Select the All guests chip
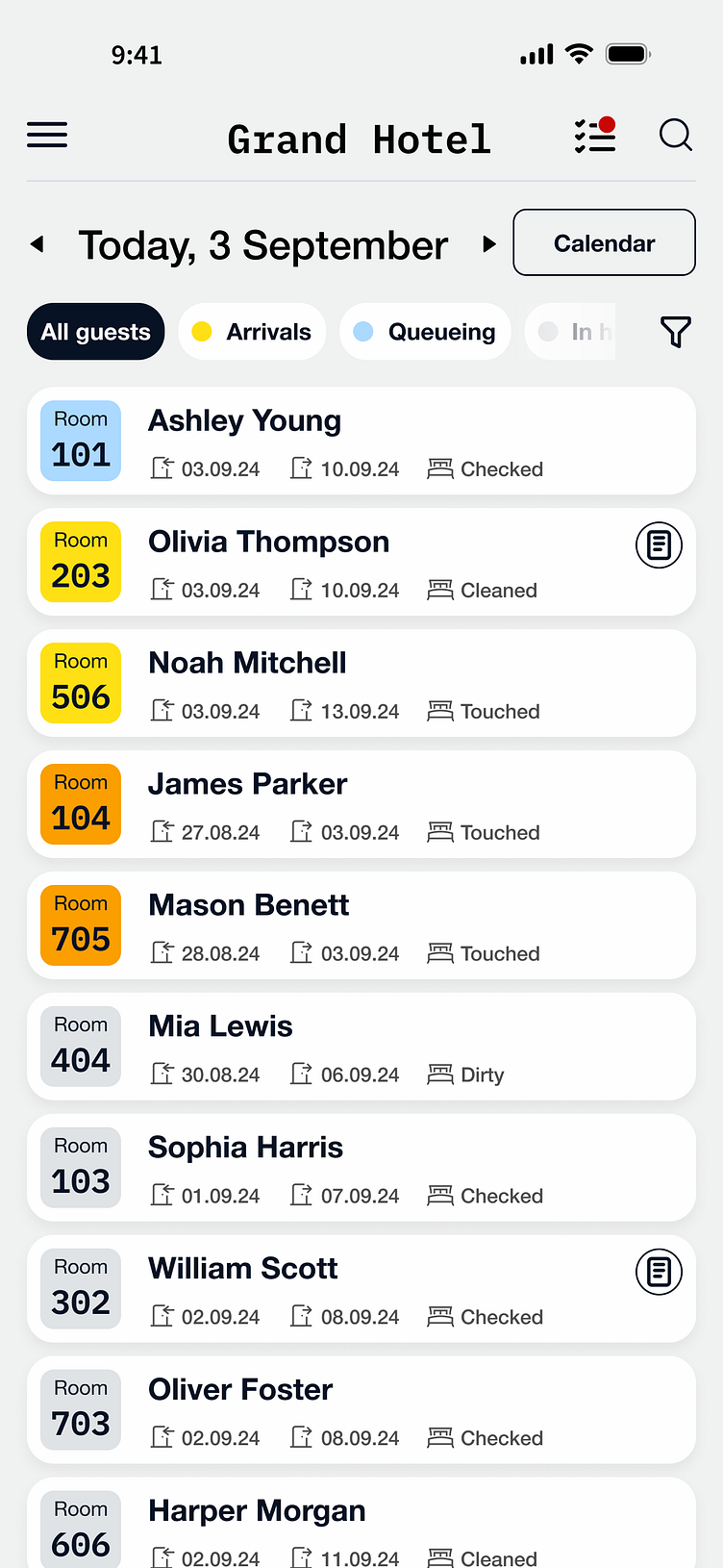723x1568 pixels. 95,332
